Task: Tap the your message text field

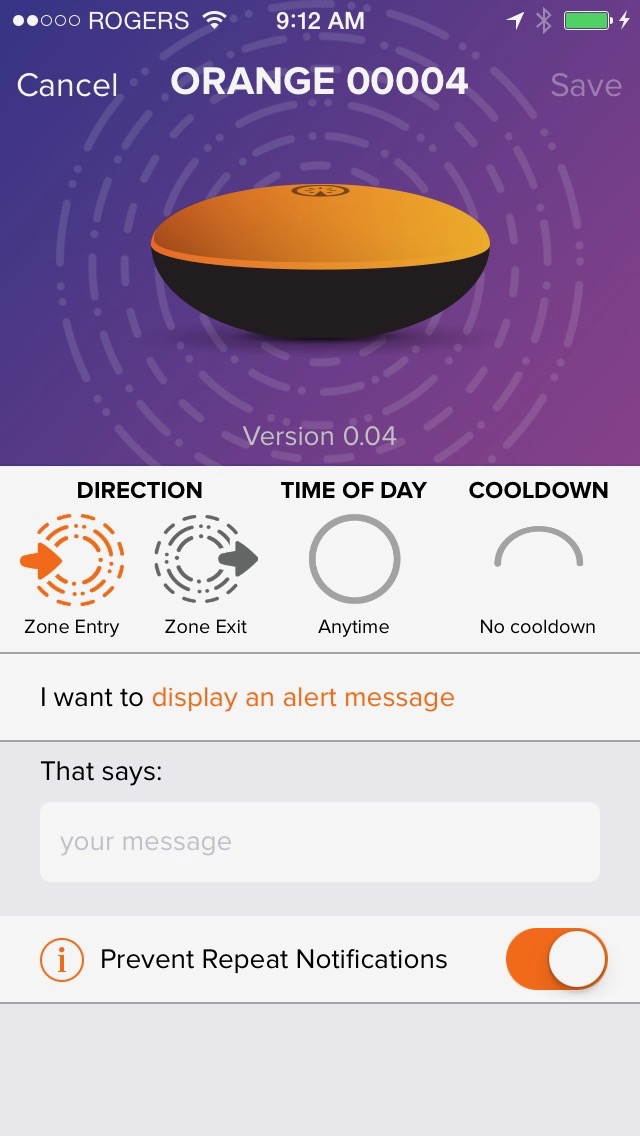Action: tap(320, 842)
